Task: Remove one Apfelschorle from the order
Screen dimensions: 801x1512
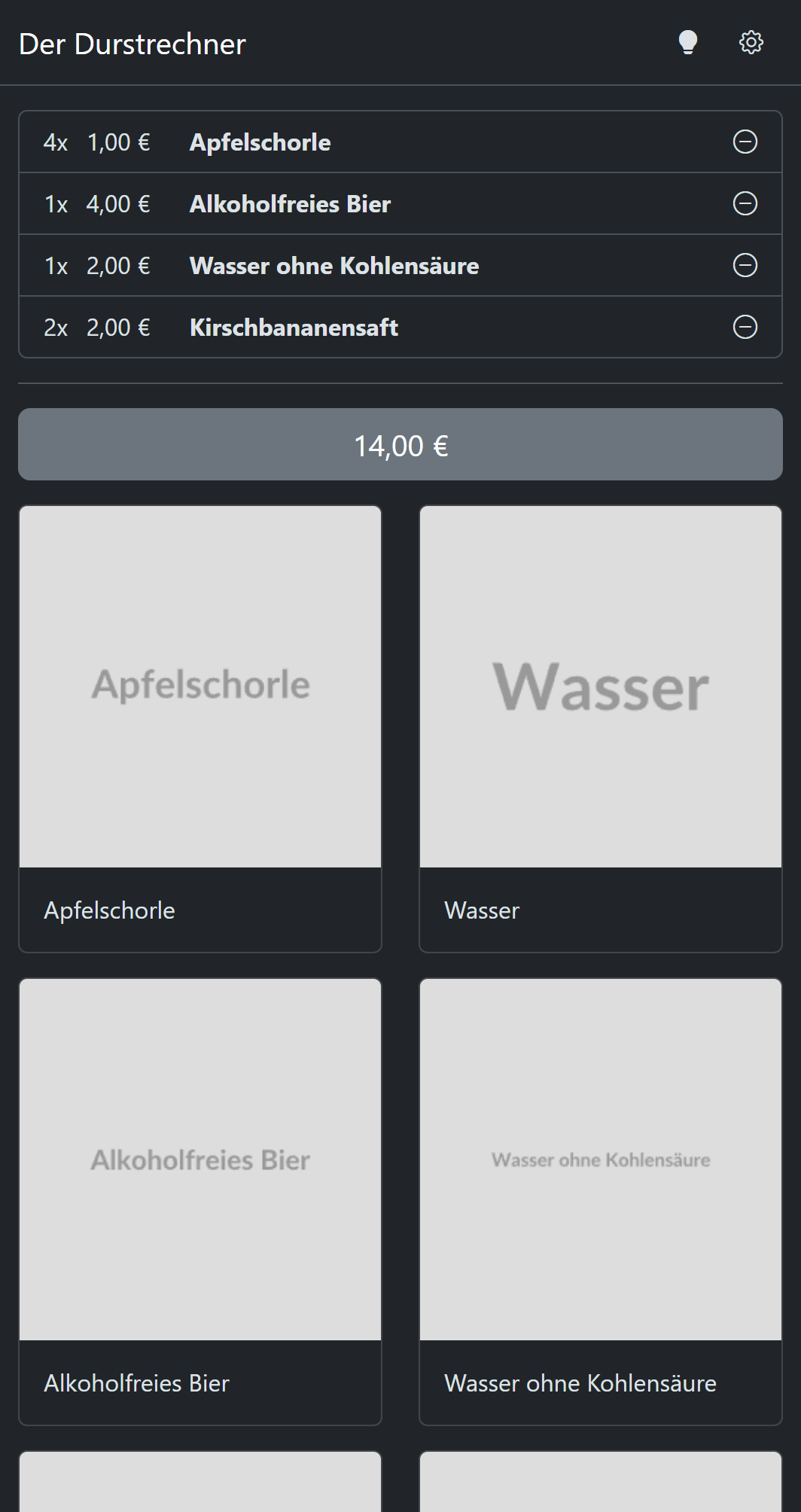Action: tap(745, 142)
